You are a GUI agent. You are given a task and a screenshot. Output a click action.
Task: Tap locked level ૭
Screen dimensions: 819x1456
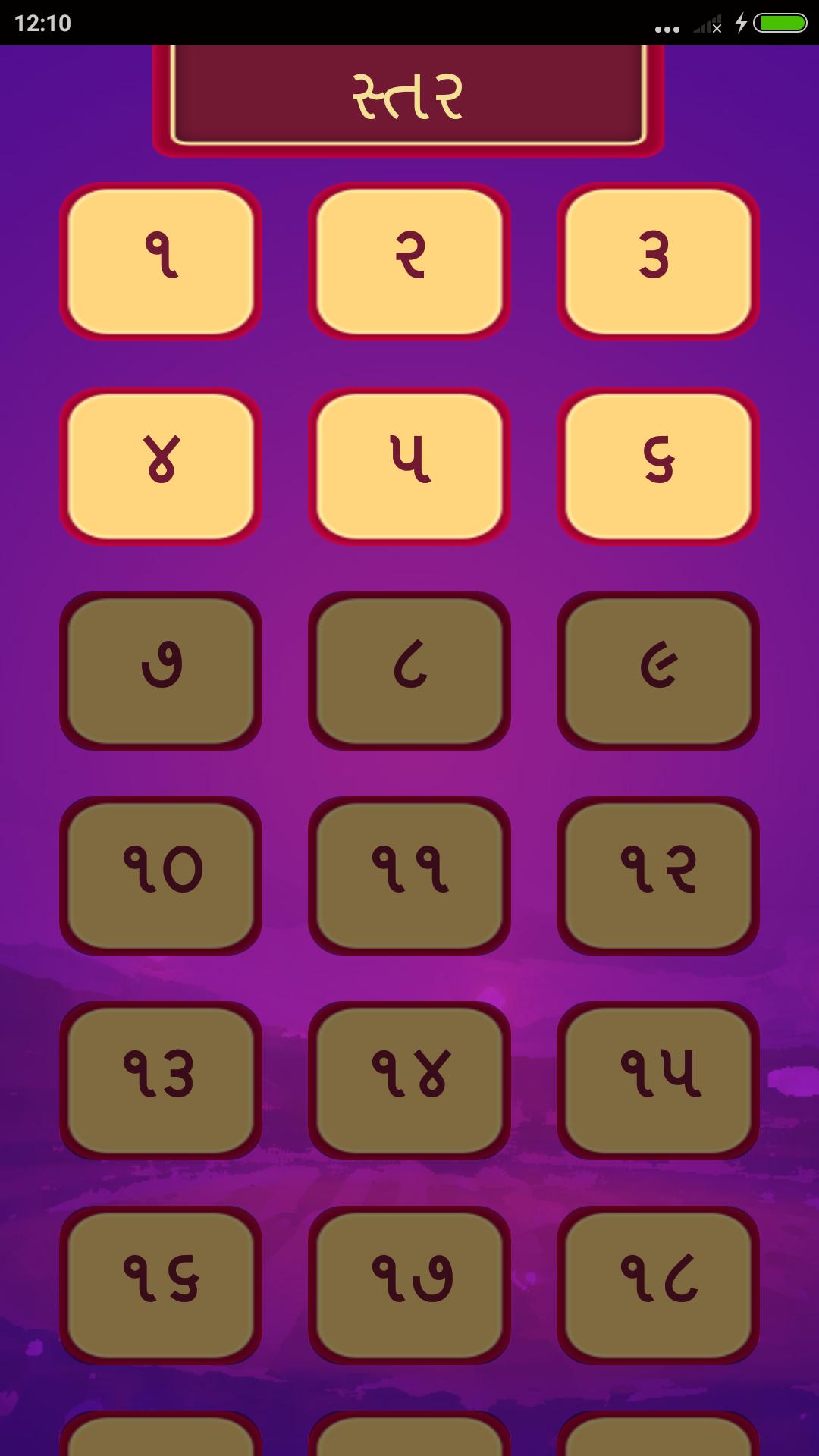click(161, 671)
